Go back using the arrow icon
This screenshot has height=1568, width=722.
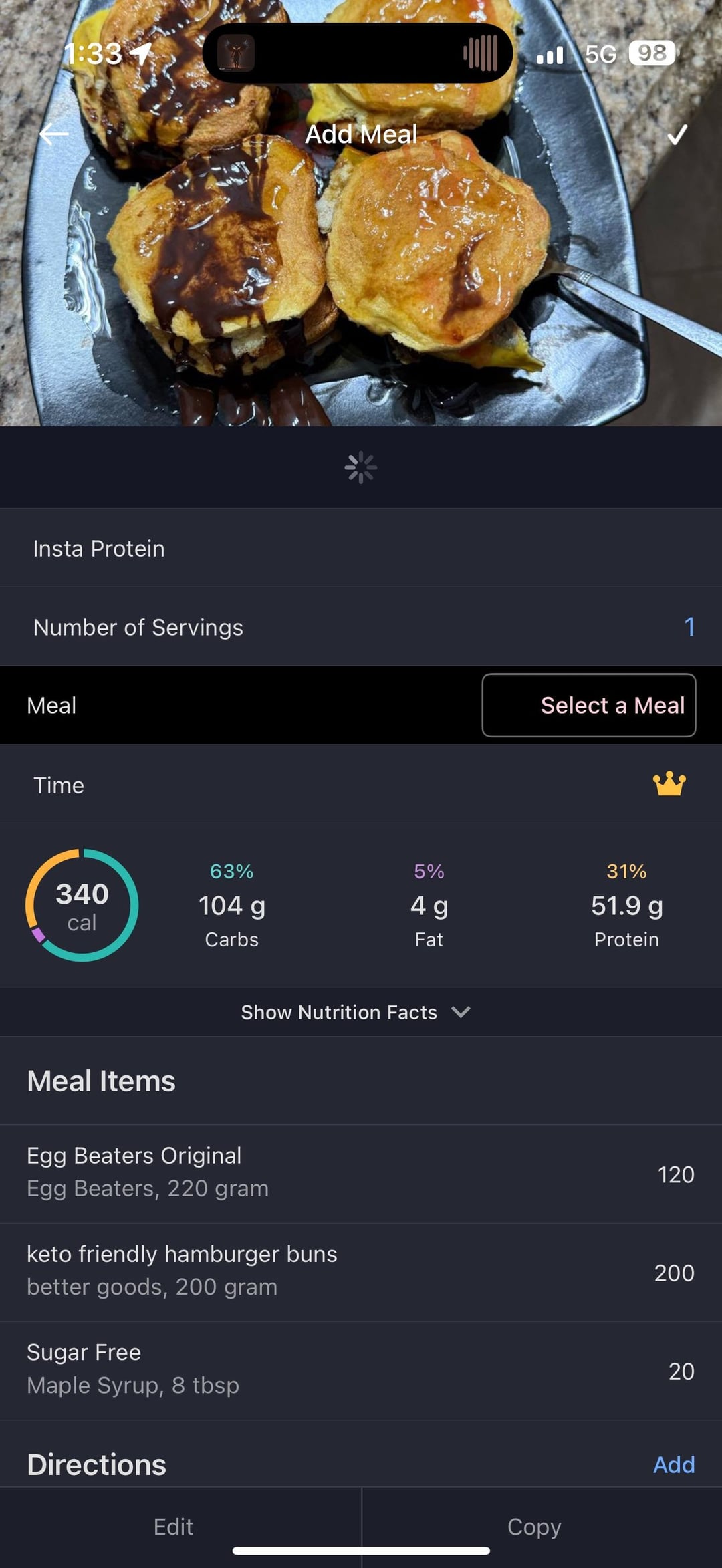pyautogui.click(x=53, y=134)
